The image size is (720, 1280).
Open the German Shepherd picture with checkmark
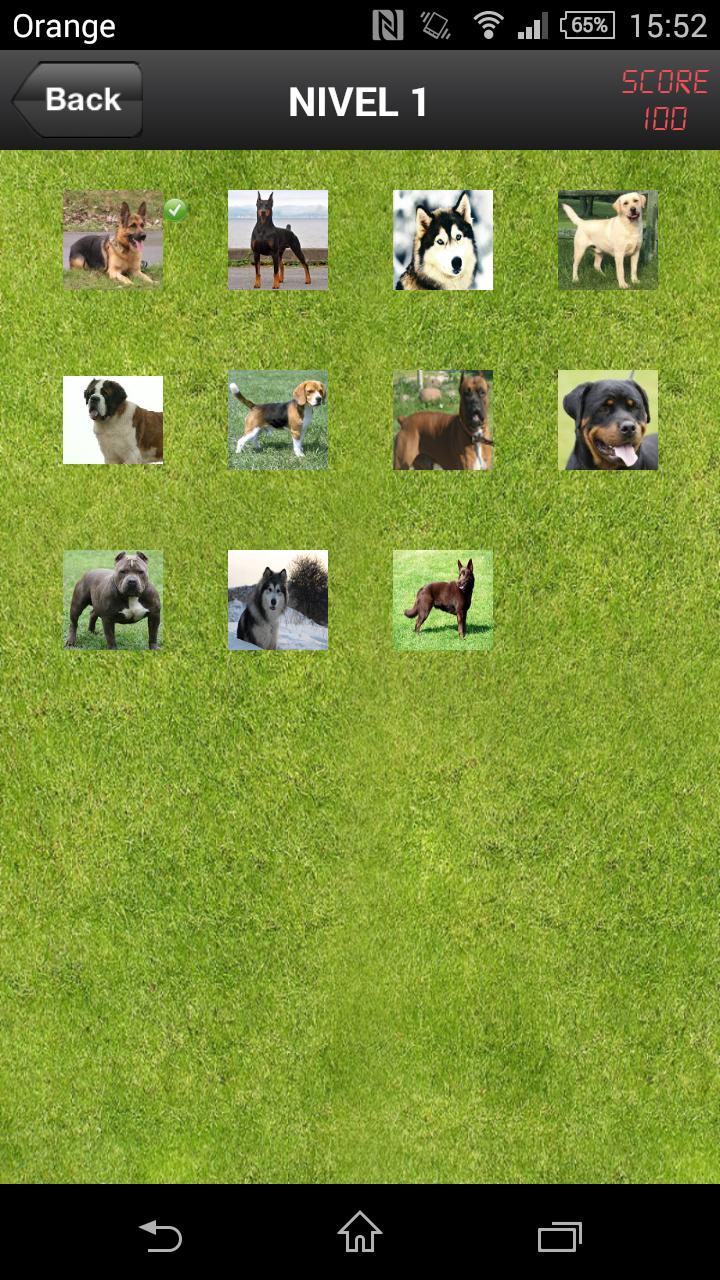113,240
